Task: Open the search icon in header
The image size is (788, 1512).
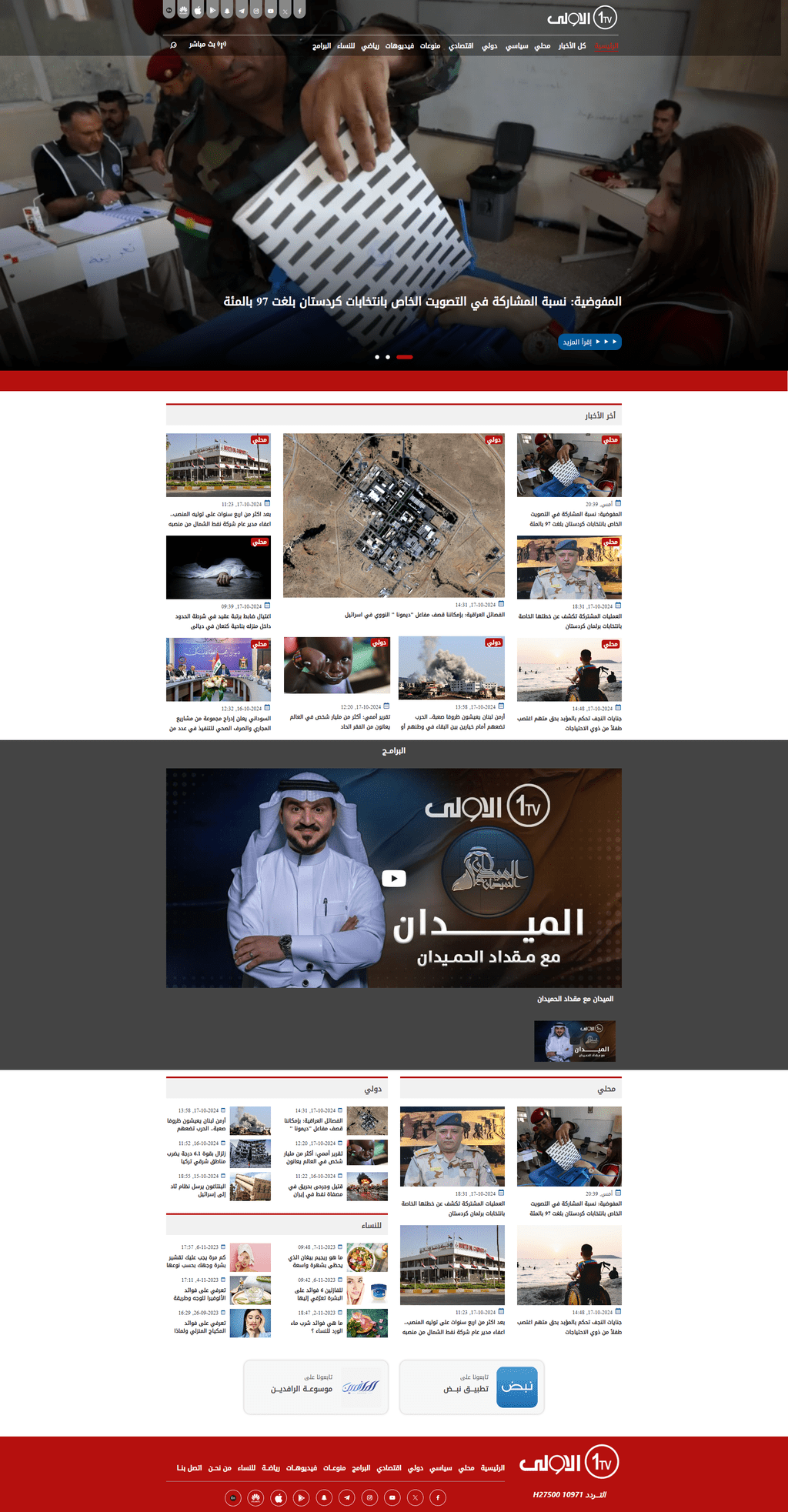Action: [173, 45]
